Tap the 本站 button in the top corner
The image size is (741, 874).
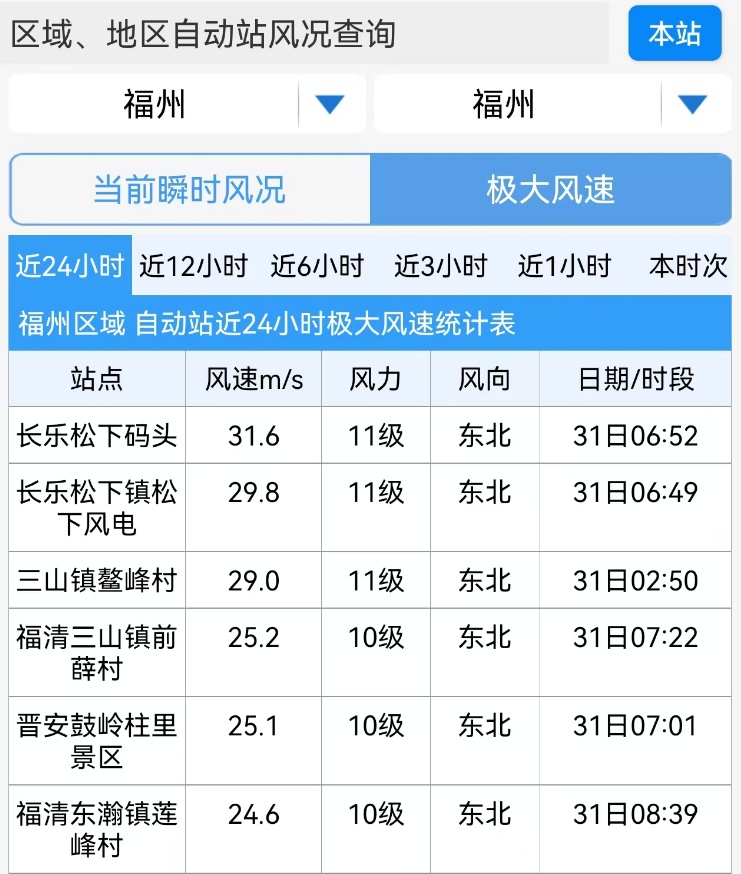pos(675,33)
